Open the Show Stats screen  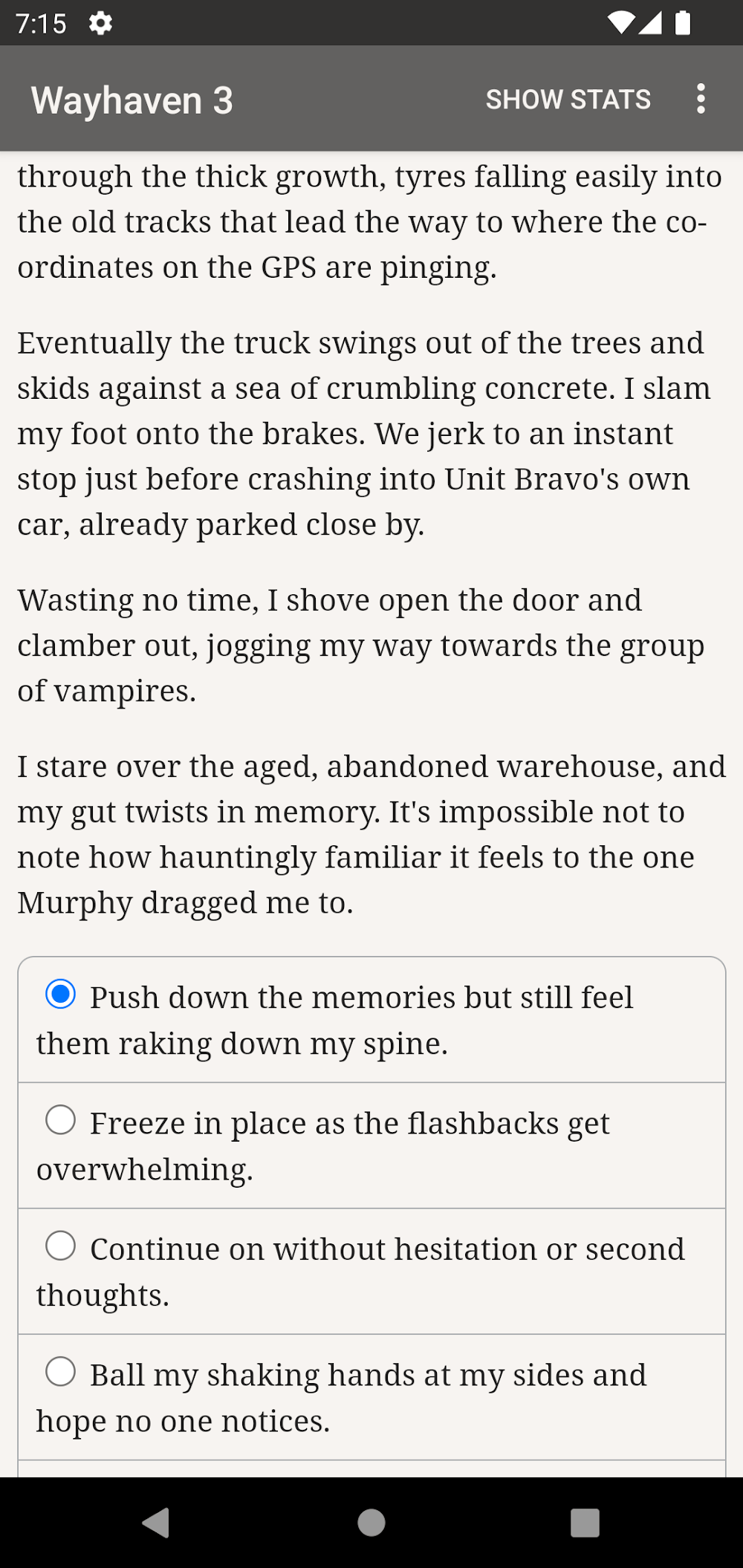pos(568,100)
